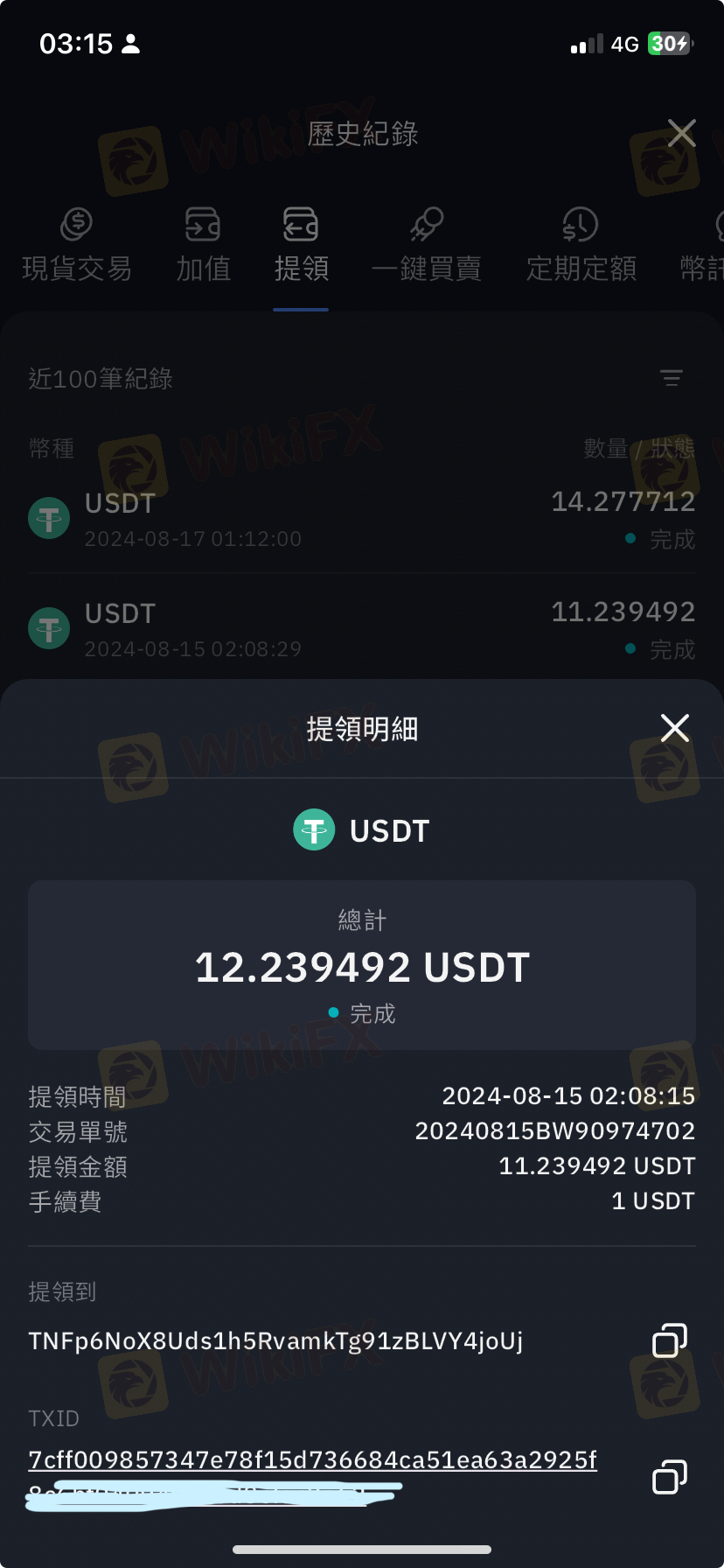Open the USDT 14.277712 withdrawal record
The height and width of the screenshot is (1568, 724).
(362, 520)
